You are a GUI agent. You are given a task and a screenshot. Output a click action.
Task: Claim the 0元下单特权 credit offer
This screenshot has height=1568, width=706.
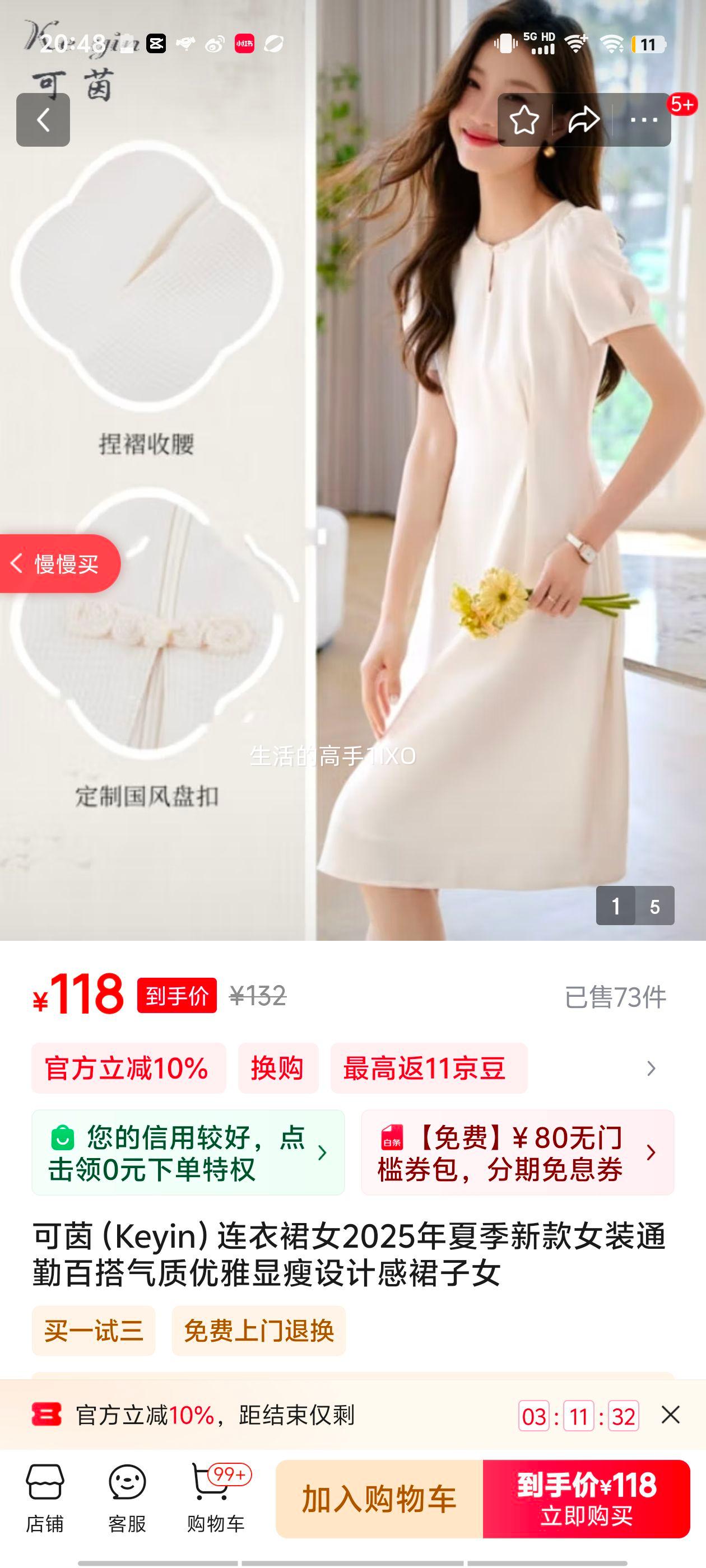[188, 1152]
